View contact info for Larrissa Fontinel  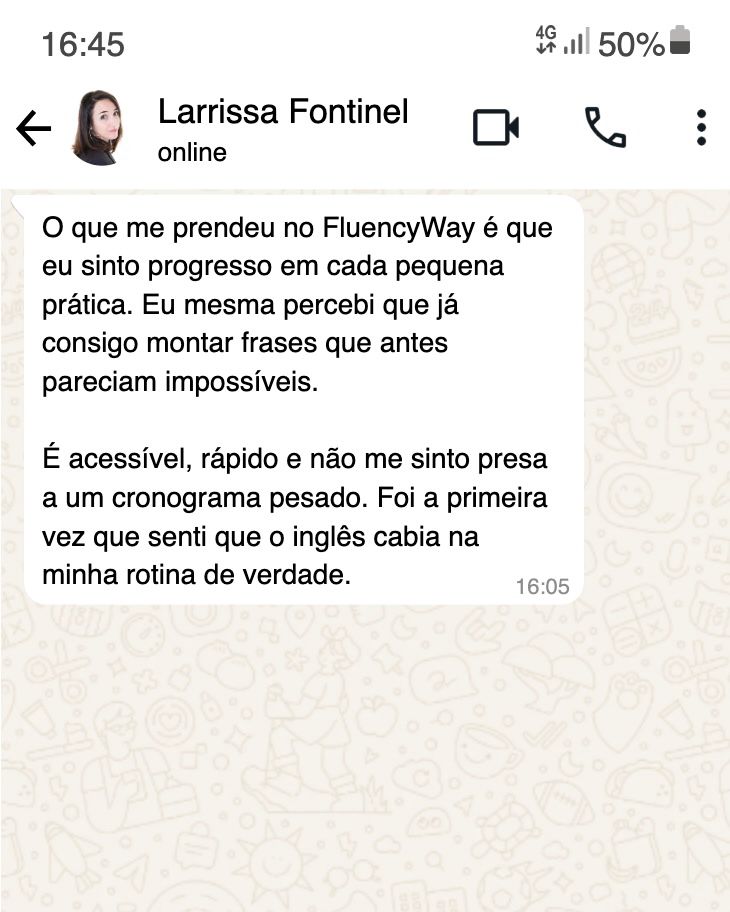pos(283,128)
